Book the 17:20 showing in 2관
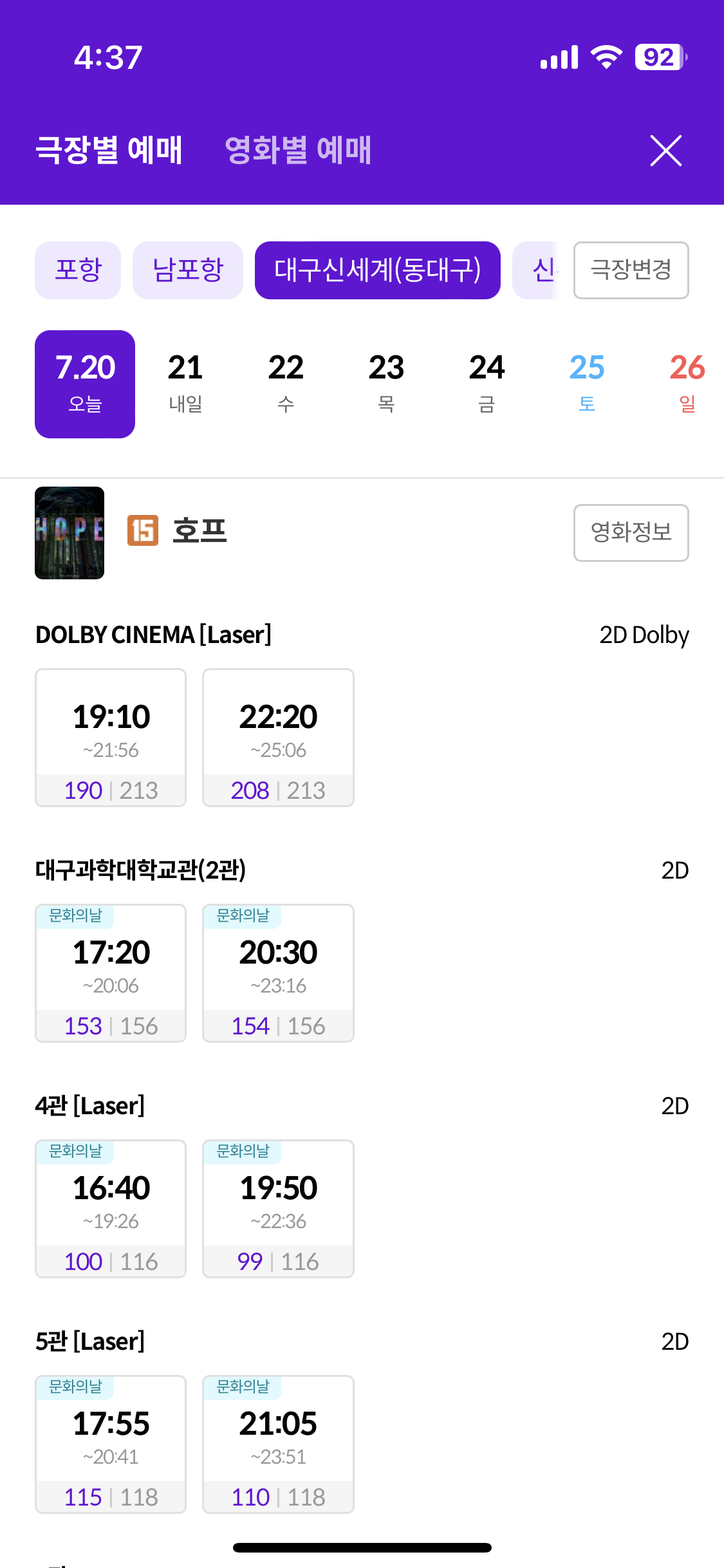 pos(111,973)
